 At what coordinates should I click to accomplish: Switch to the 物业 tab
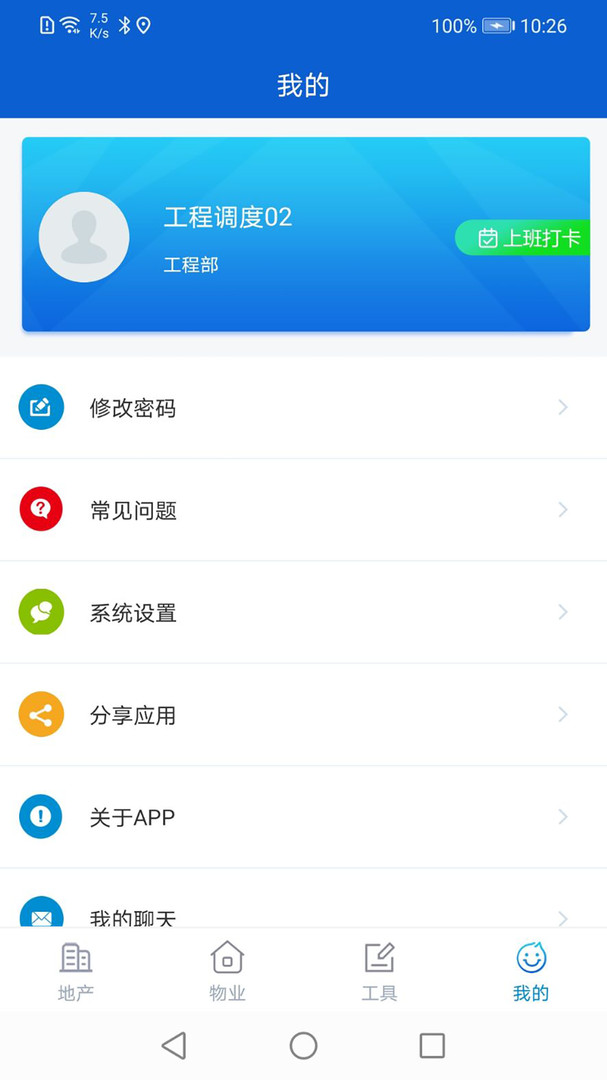click(227, 971)
